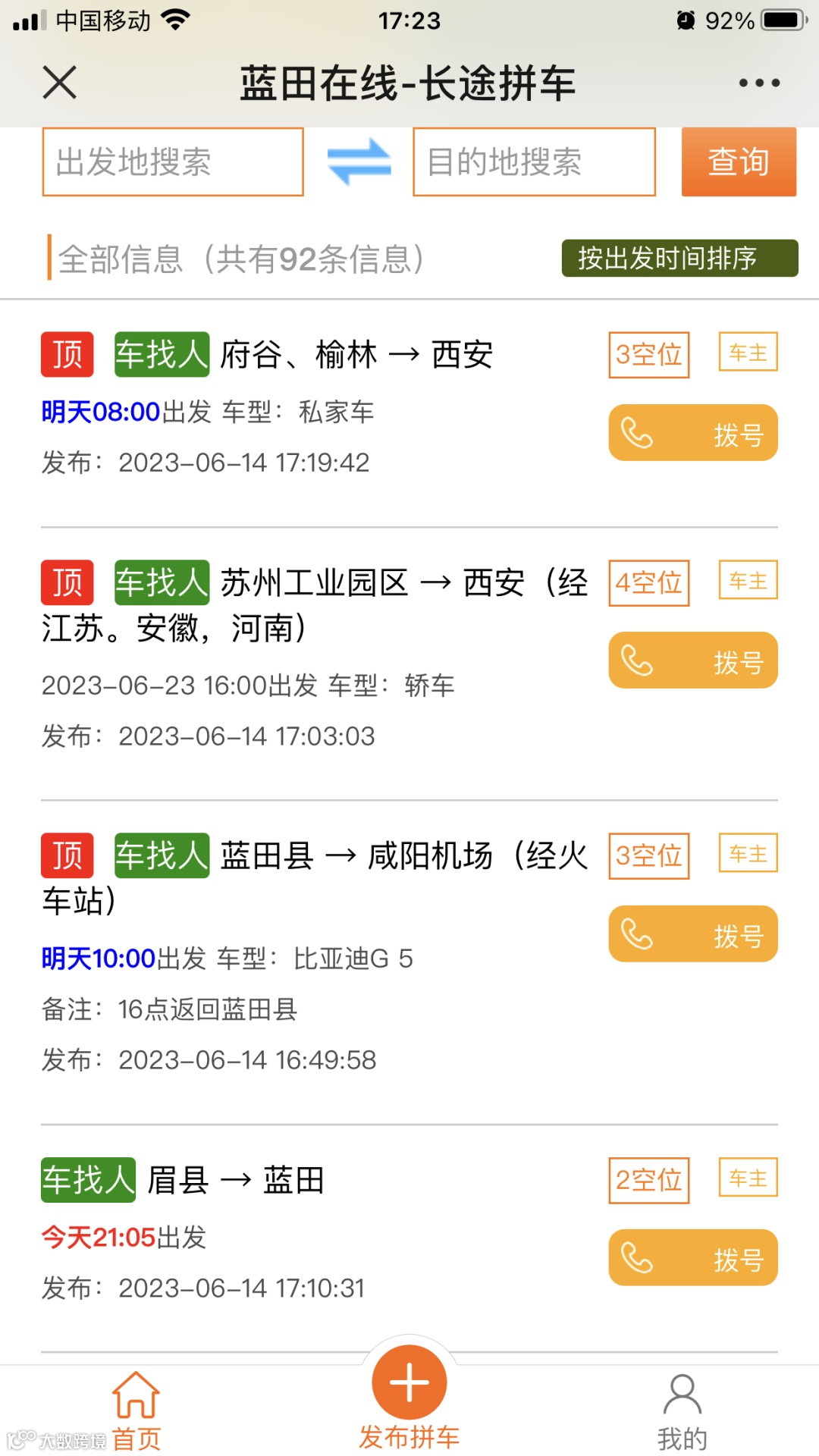Viewport: 819px width, 1456px height.
Task: Dial the 苏州工业园区 → 西安 driver
Action: [693, 661]
